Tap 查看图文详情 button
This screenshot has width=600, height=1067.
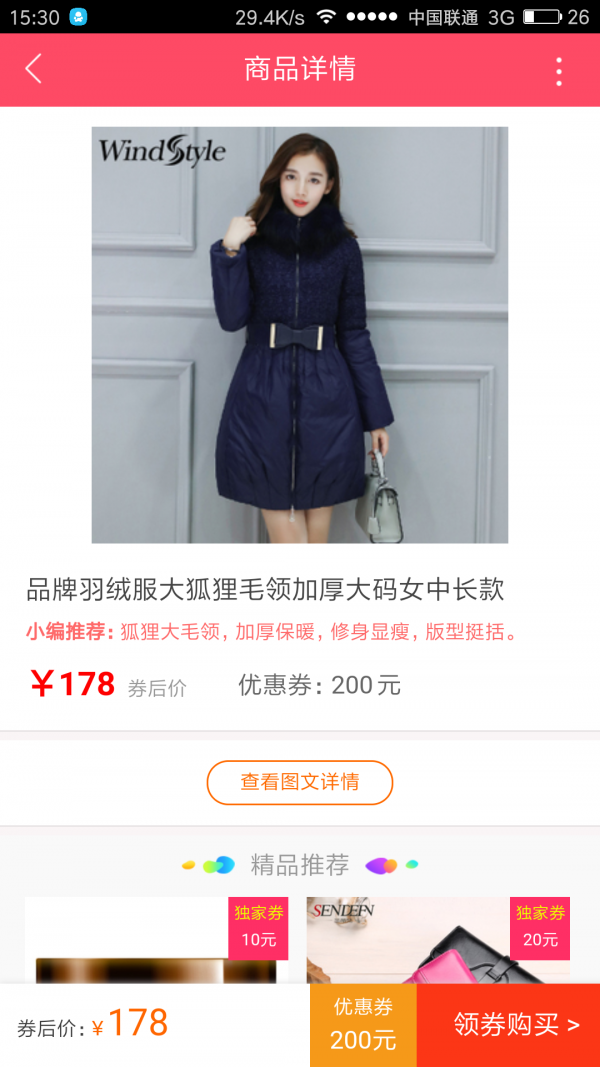(x=300, y=782)
